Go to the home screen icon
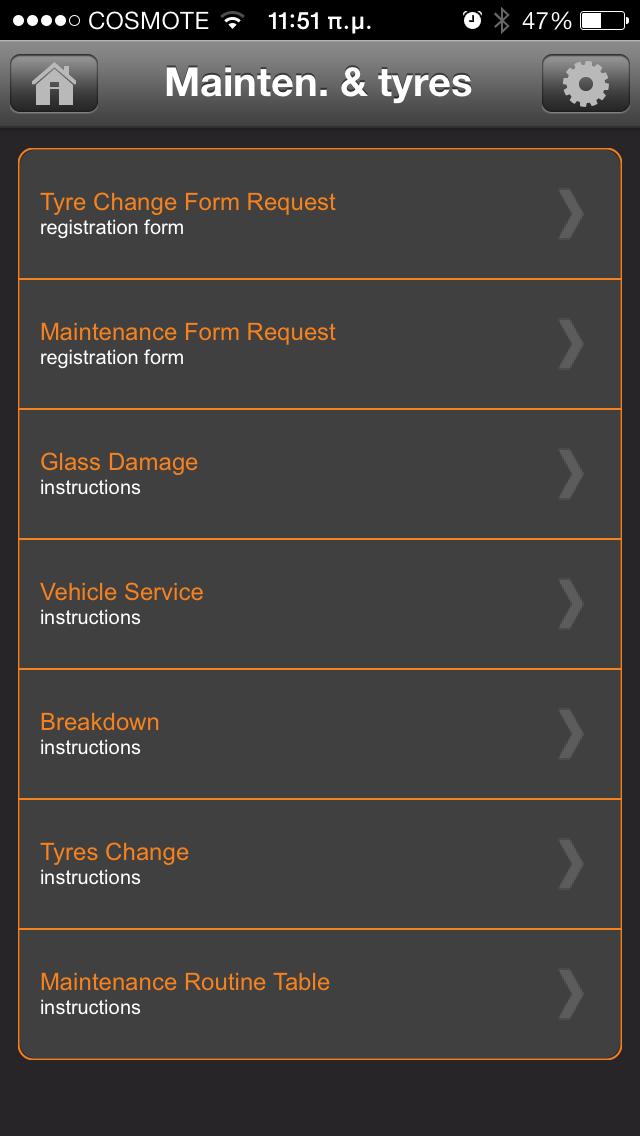640x1136 pixels. 54,84
